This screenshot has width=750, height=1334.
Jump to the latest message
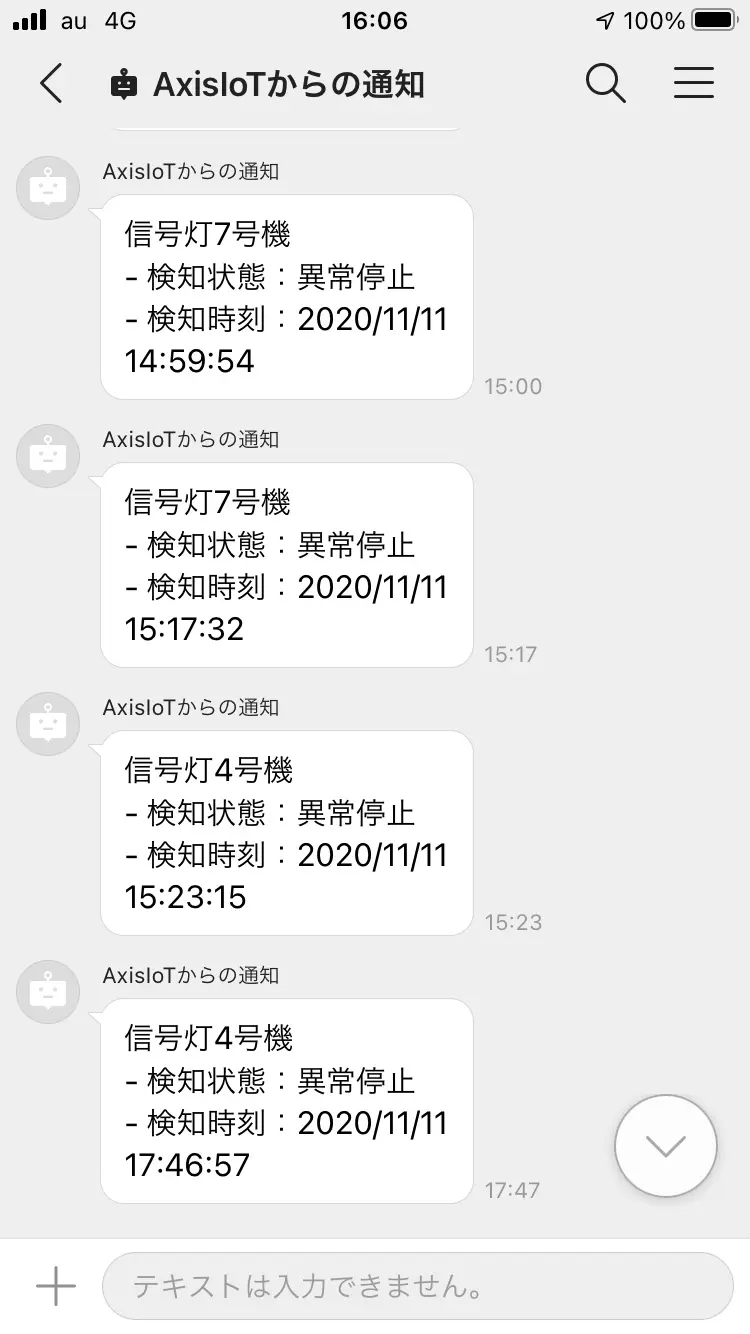tap(666, 1146)
